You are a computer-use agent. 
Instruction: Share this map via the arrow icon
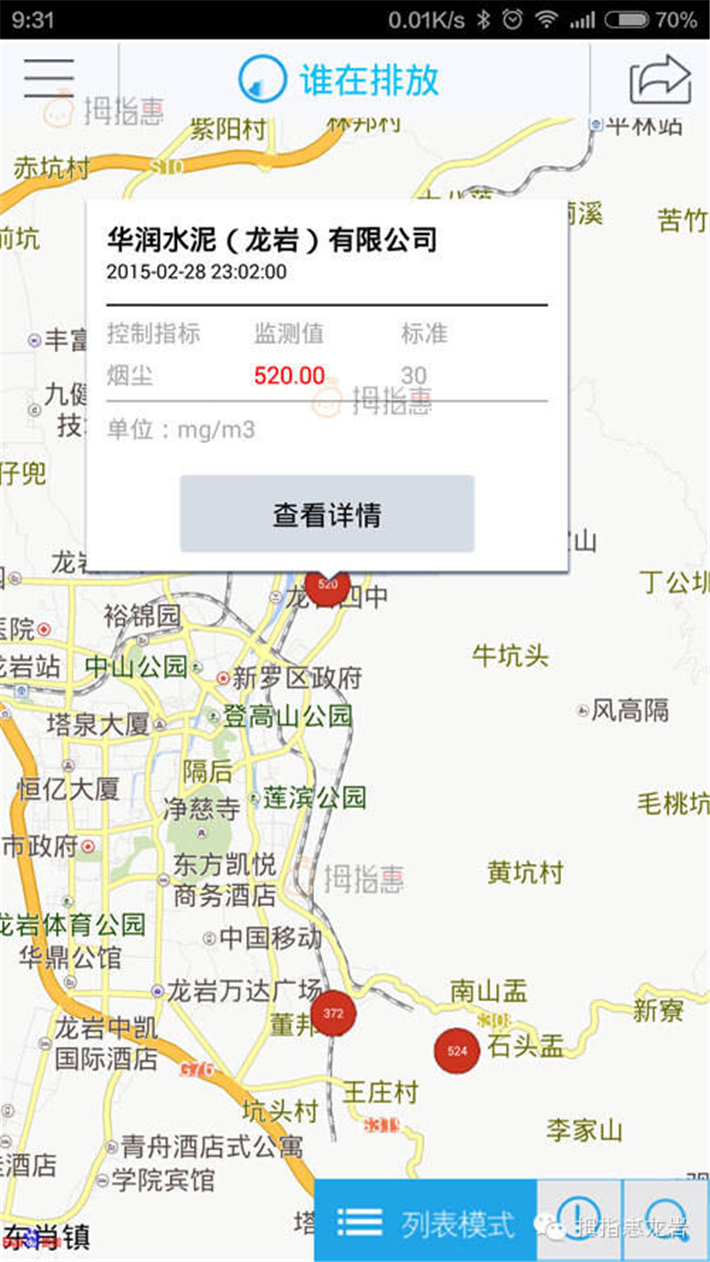coord(660,80)
